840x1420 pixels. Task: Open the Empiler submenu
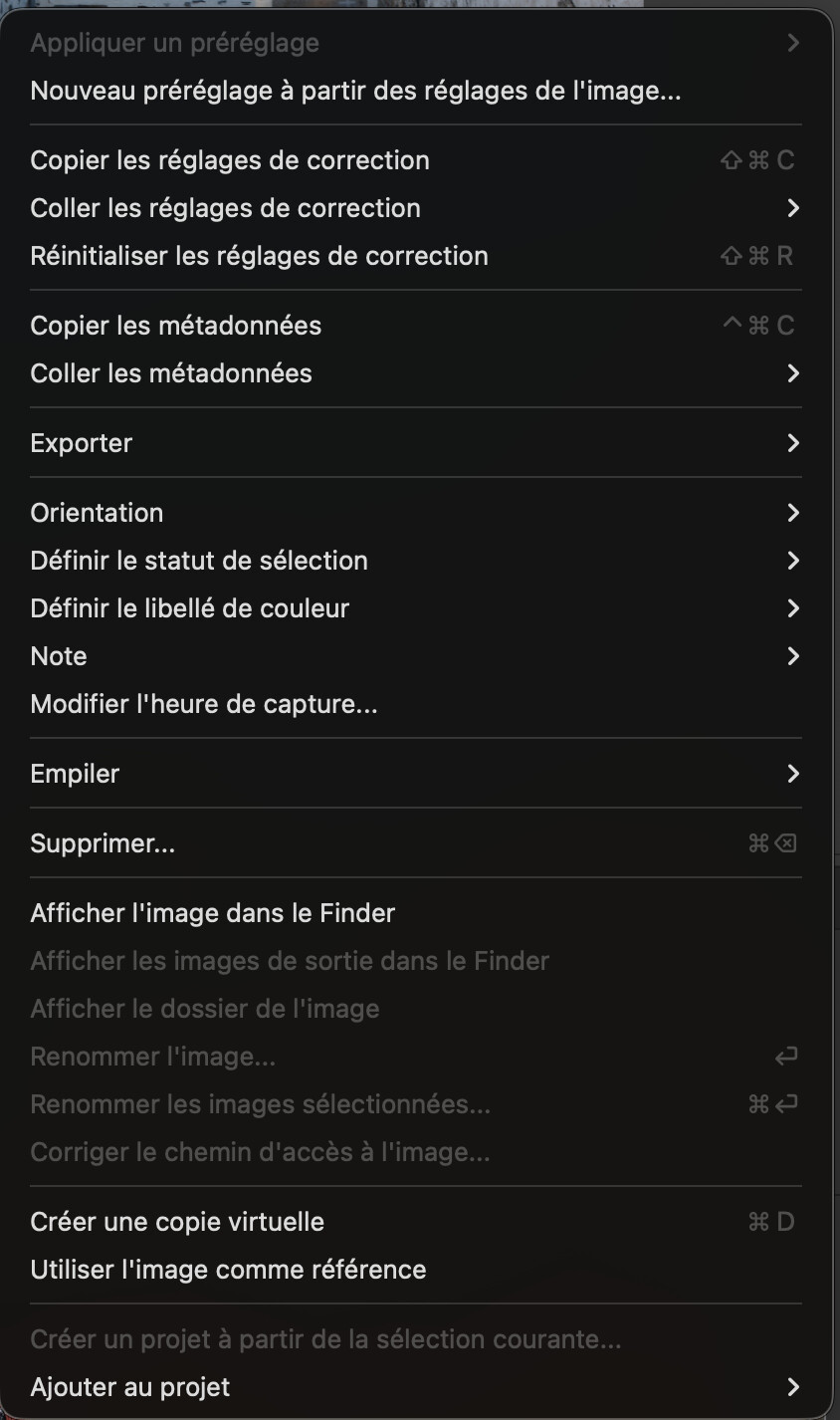tap(75, 774)
